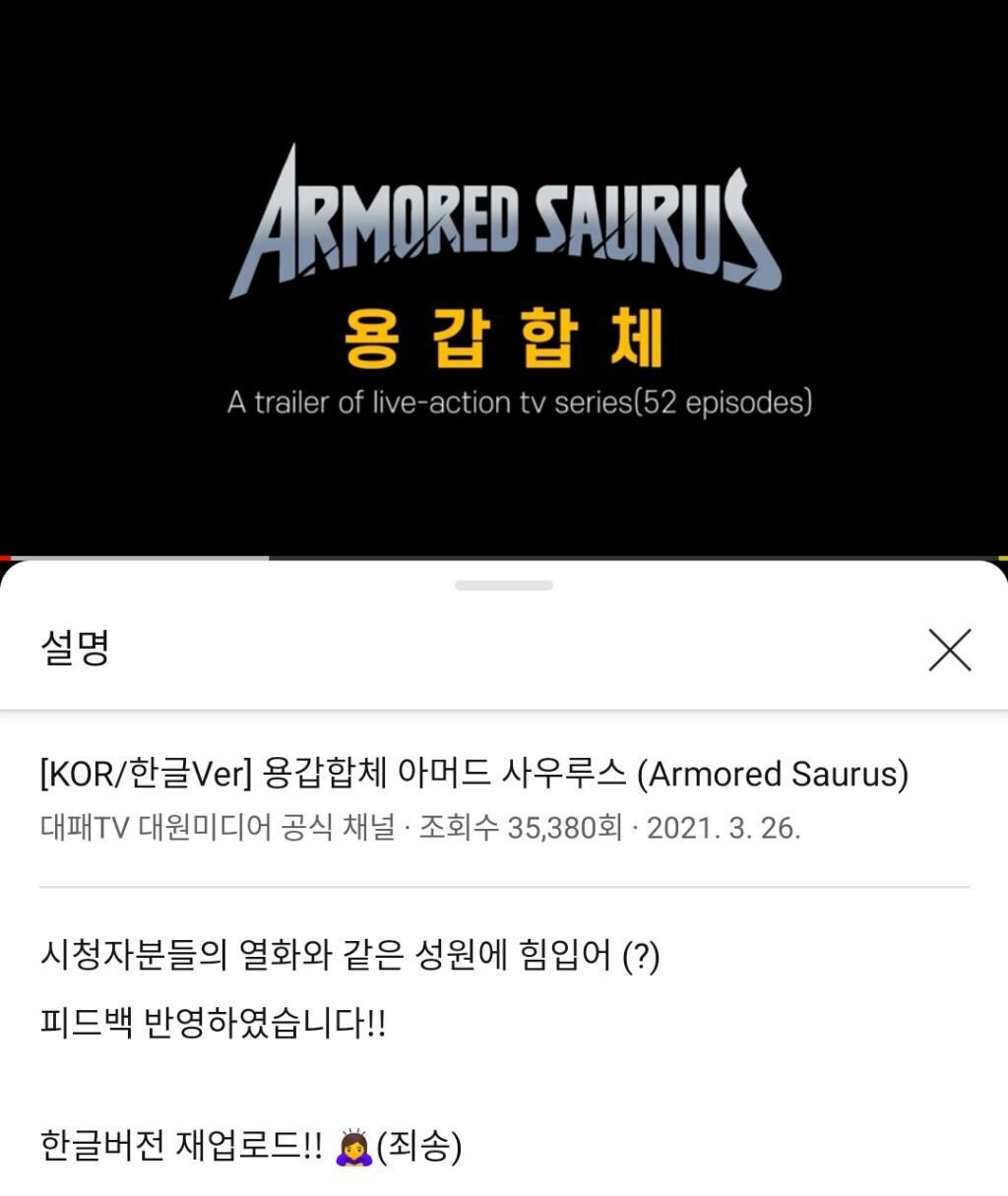Close the 설명 description panel
The image size is (1008, 1196).
[x=949, y=650]
